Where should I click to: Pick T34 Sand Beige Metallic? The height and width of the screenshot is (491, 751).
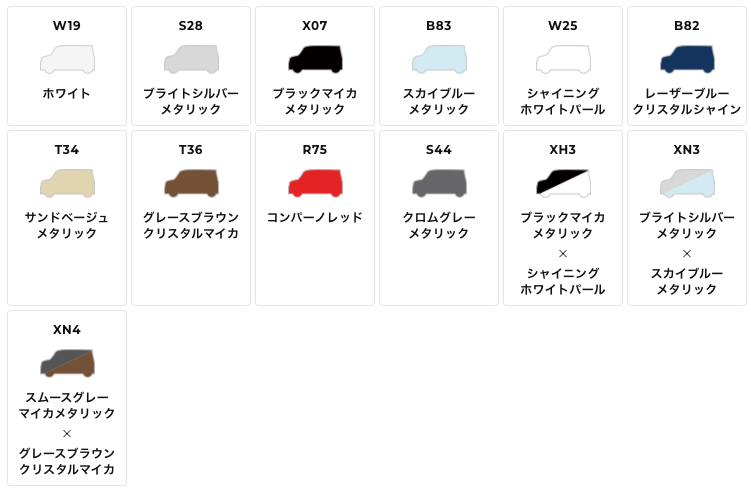(x=67, y=184)
